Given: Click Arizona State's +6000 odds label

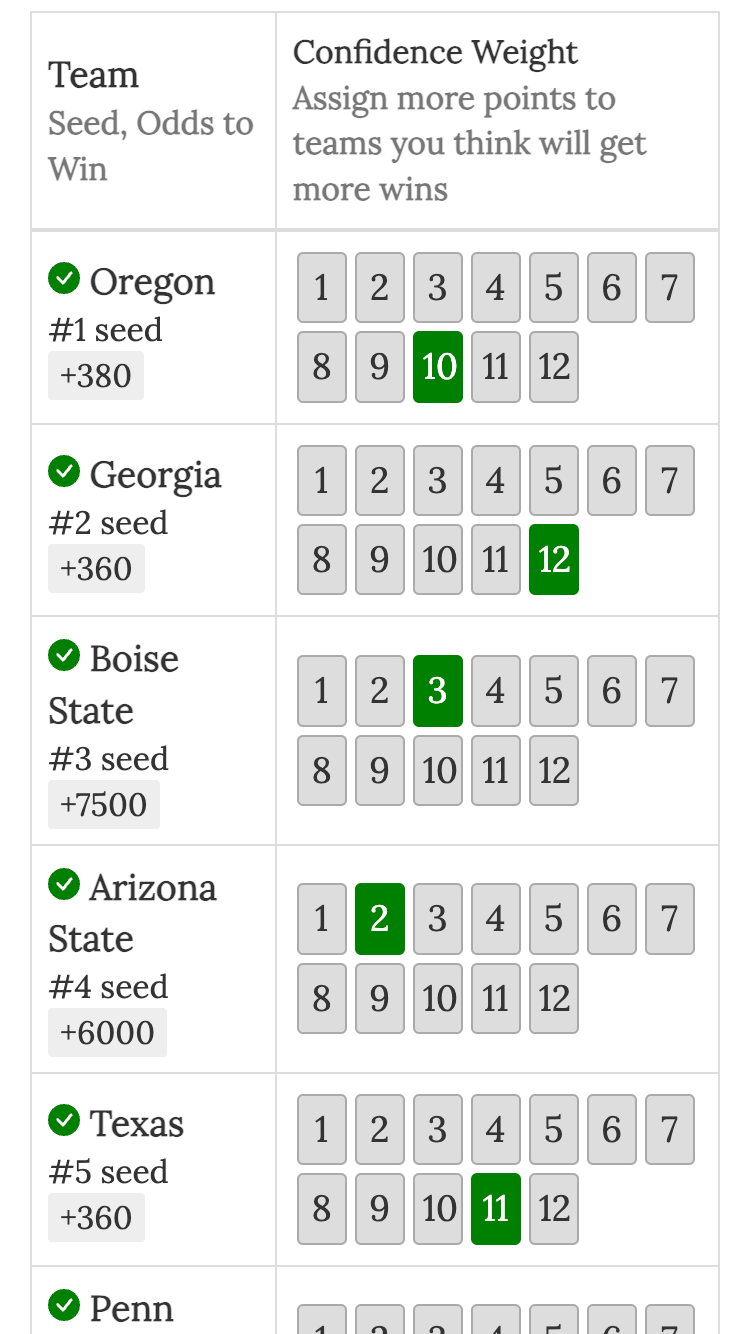Looking at the screenshot, I should point(108,1032).
